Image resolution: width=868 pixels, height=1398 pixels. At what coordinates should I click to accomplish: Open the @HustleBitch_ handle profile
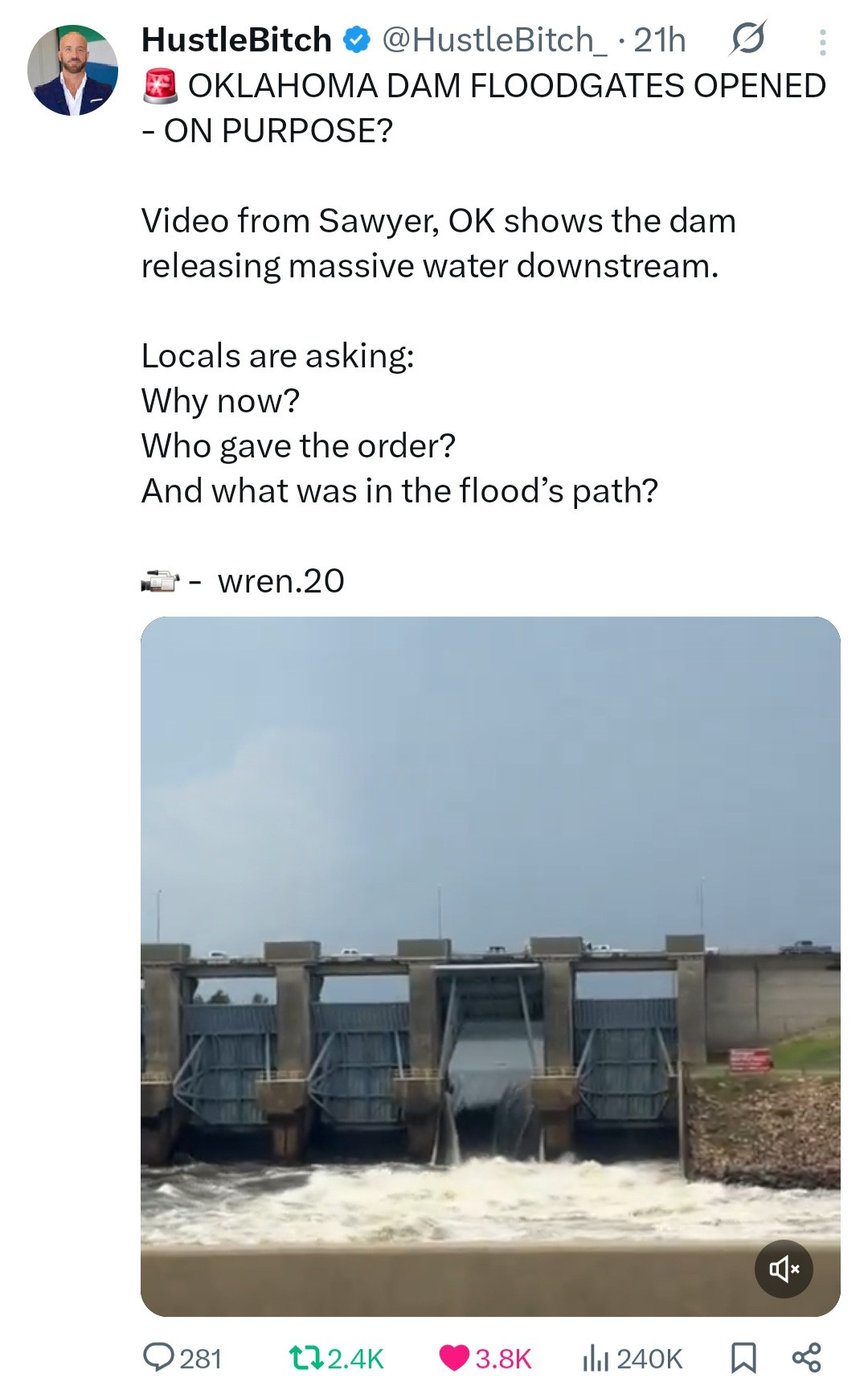(x=494, y=39)
